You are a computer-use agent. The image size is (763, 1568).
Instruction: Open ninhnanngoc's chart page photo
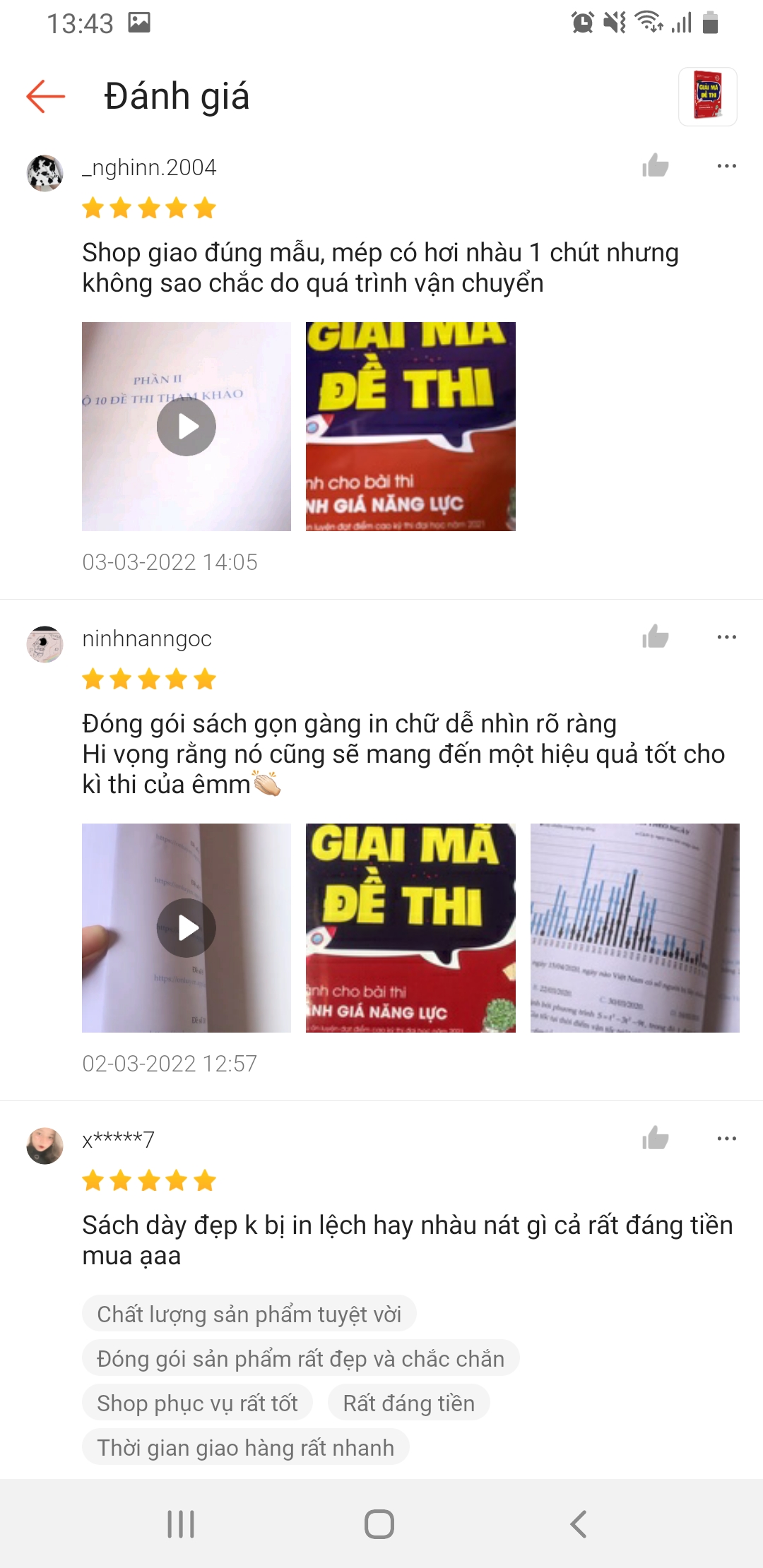[x=634, y=927]
